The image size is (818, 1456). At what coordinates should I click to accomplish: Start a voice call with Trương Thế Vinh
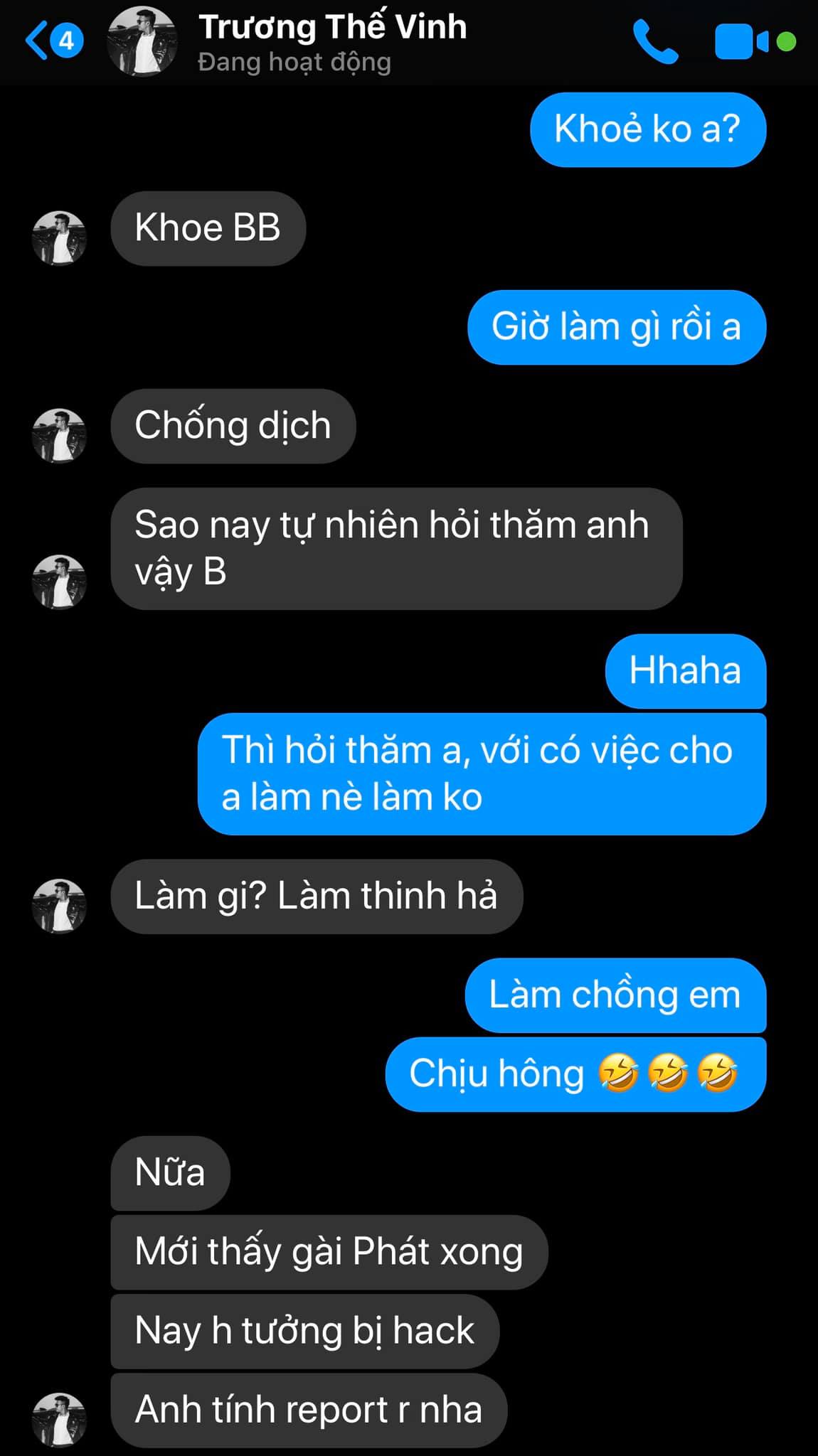(x=654, y=42)
